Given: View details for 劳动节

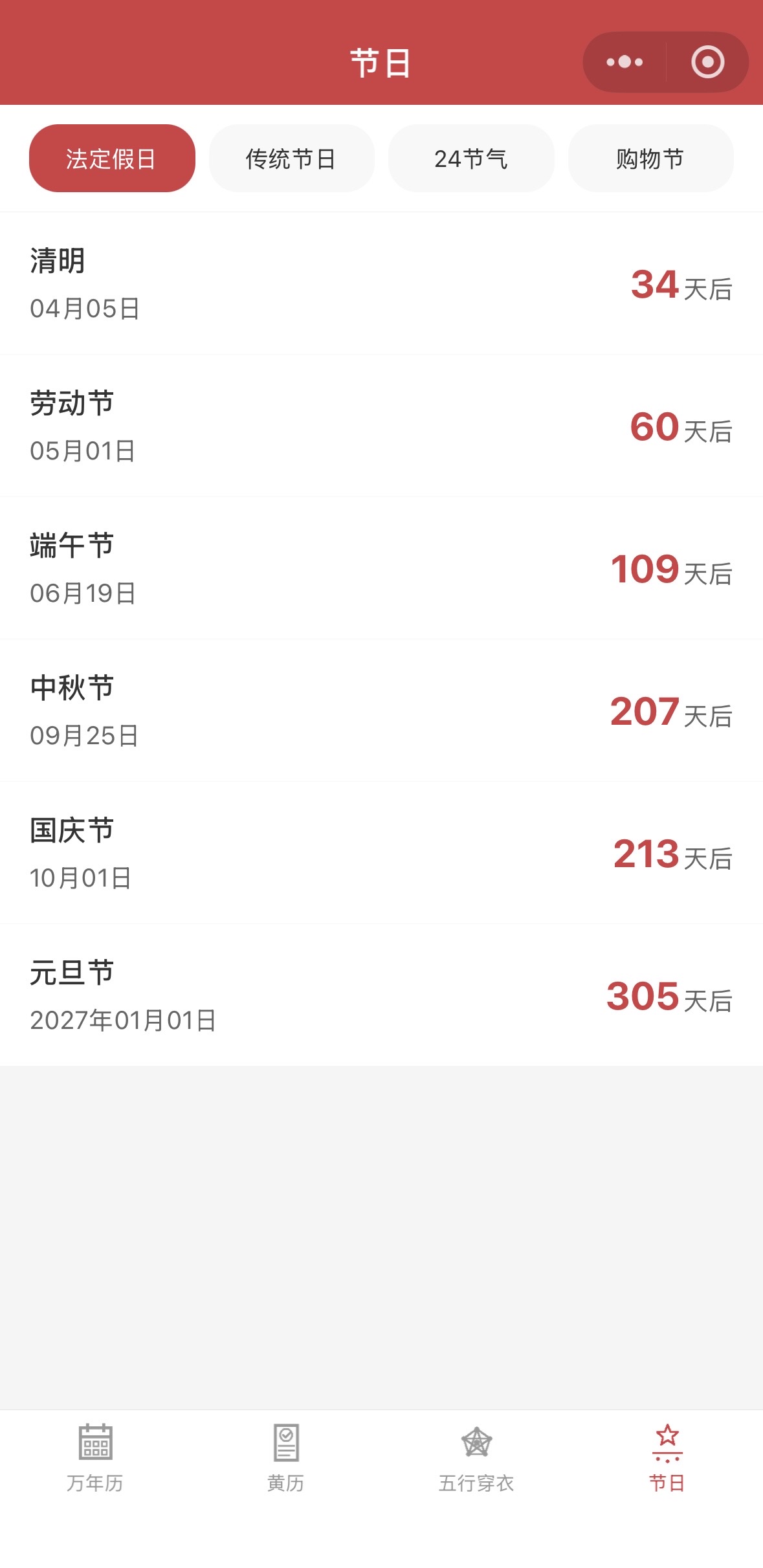Looking at the screenshot, I should point(381,426).
